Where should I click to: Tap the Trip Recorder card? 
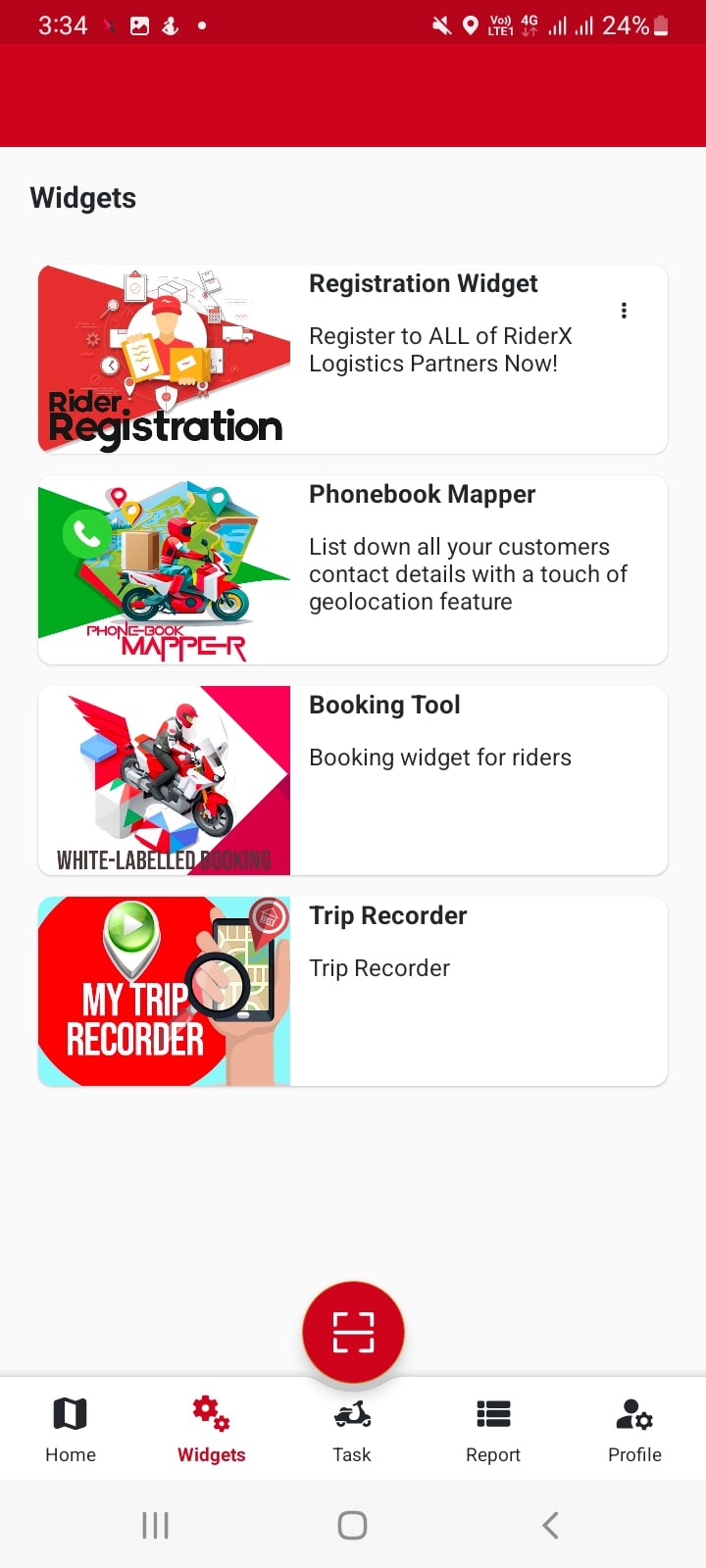coord(353,991)
